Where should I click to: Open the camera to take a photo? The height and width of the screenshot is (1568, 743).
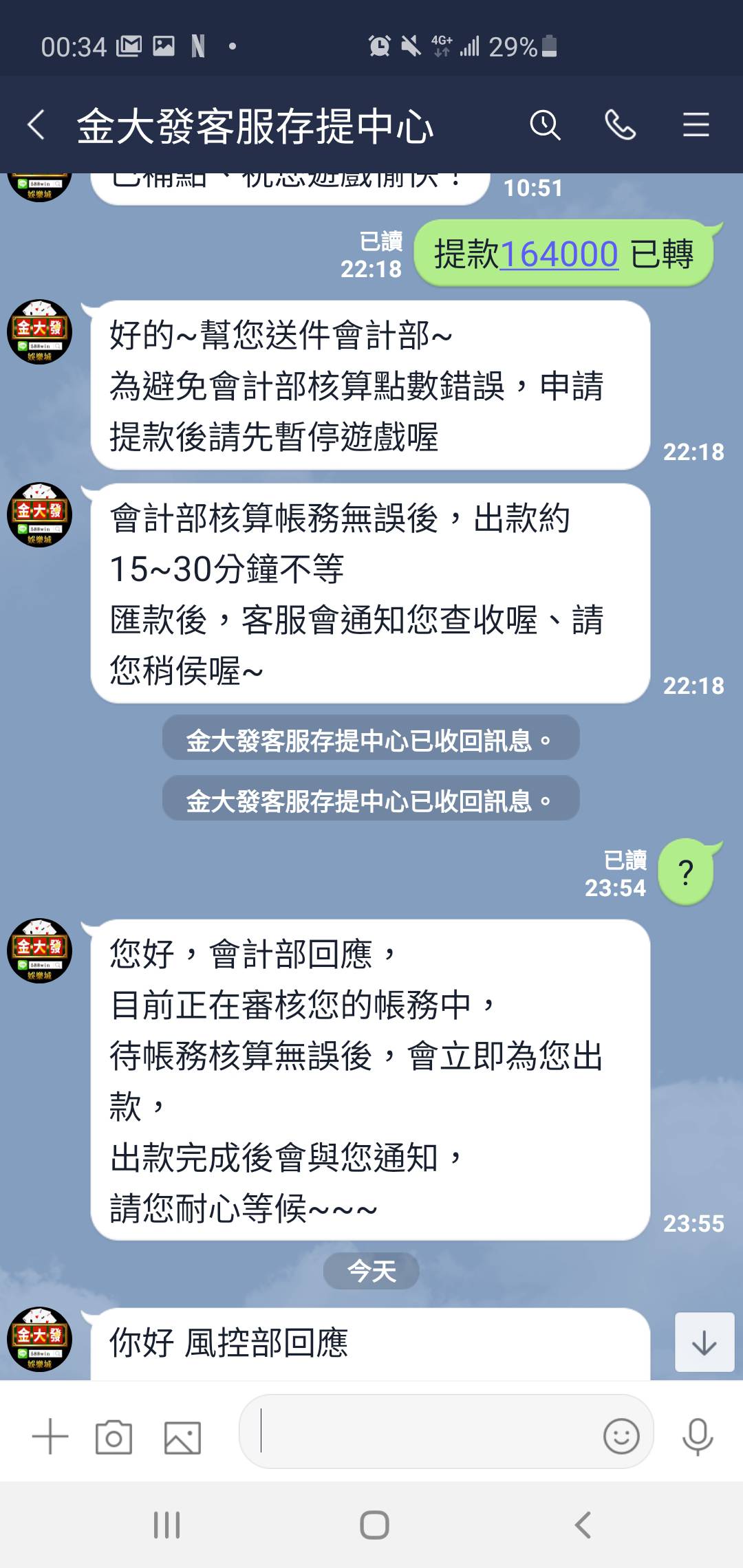tap(114, 1437)
